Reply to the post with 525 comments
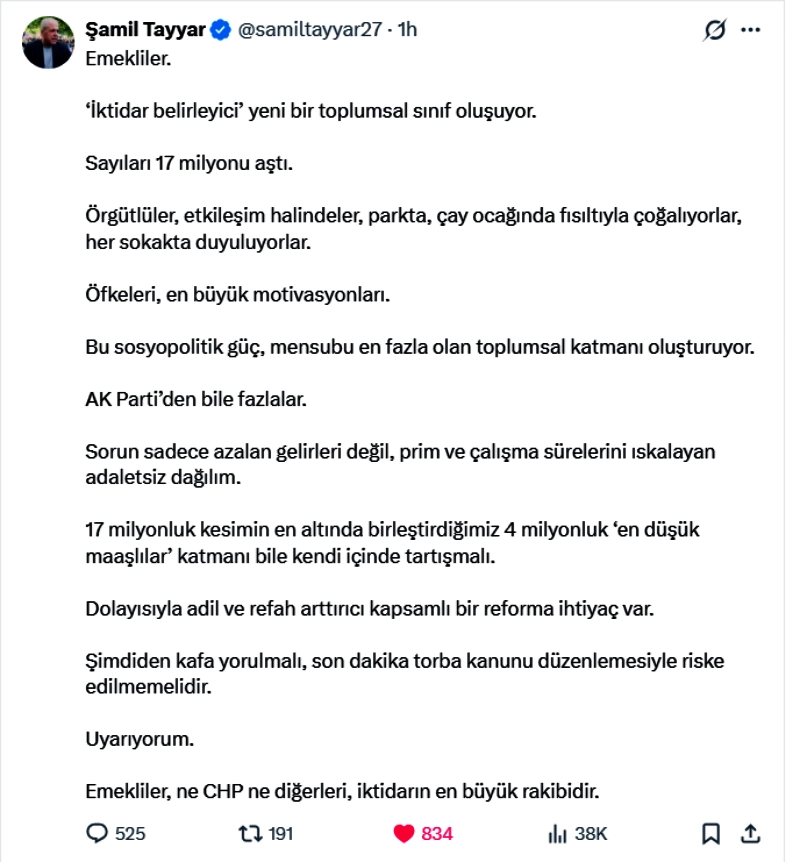 click(99, 833)
